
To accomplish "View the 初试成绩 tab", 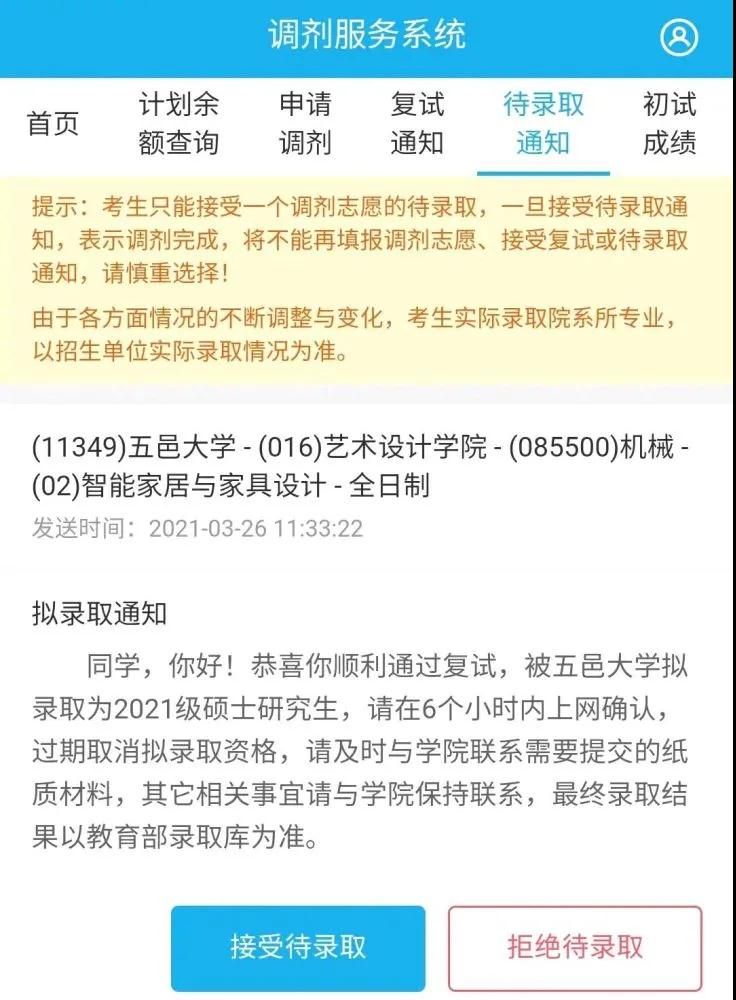I will (x=669, y=124).
